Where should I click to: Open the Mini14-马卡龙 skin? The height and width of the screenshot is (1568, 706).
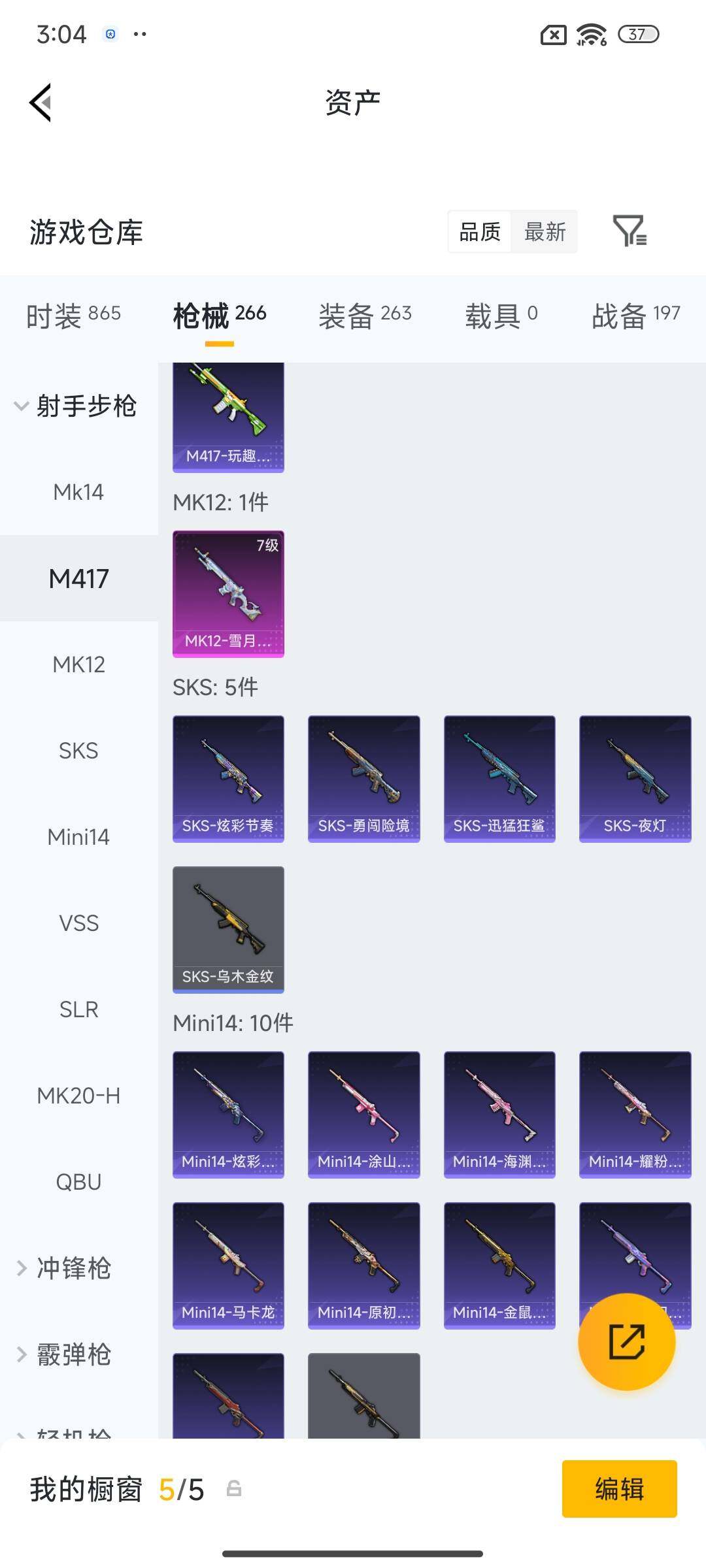pos(228,1265)
